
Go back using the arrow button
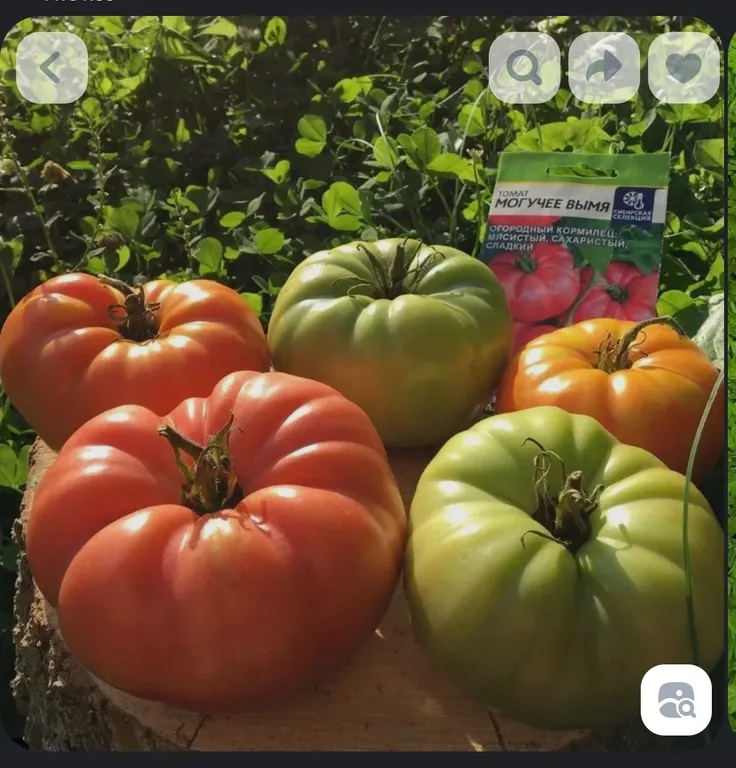tap(52, 68)
